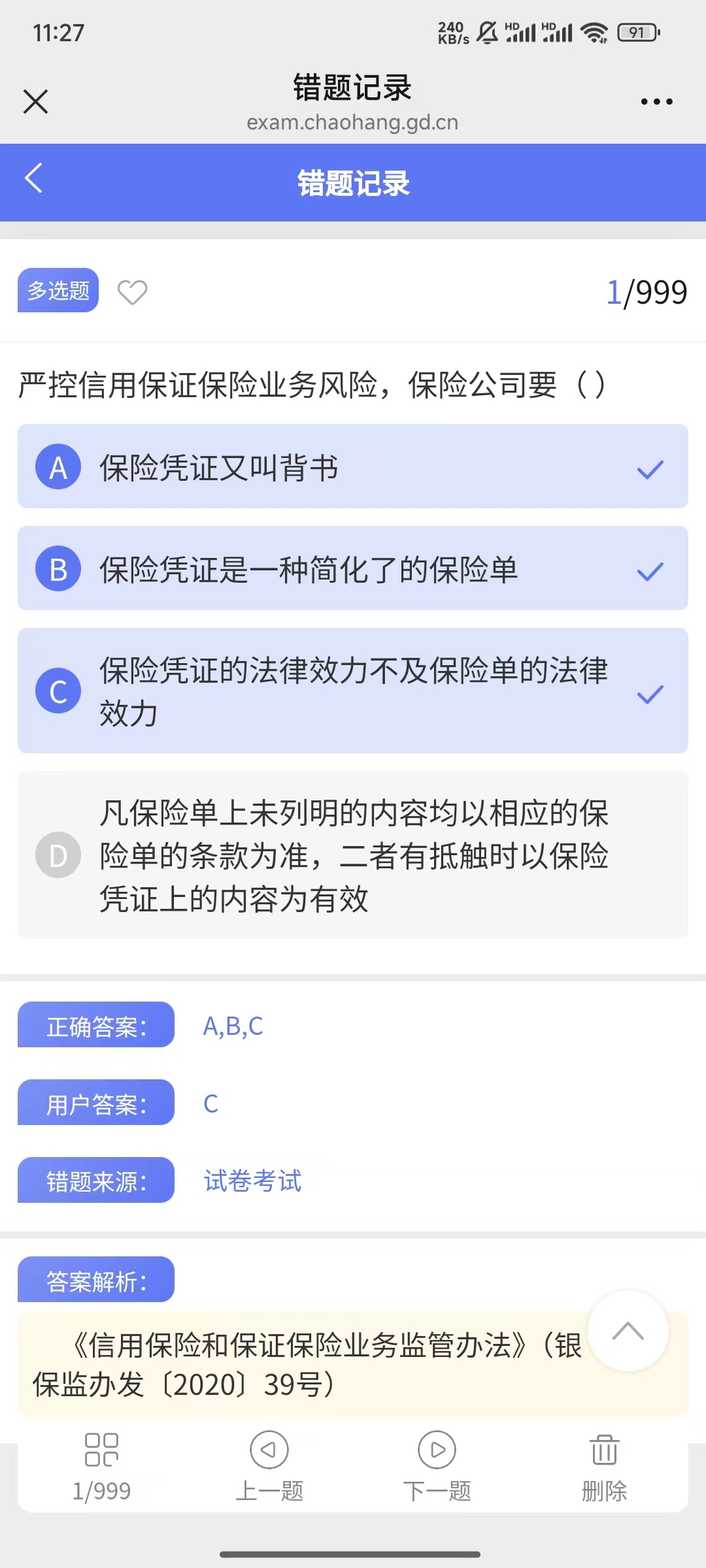Open the 1/999 question grid
Viewport: 706px width, 1568px height.
pyautogui.click(x=101, y=1465)
